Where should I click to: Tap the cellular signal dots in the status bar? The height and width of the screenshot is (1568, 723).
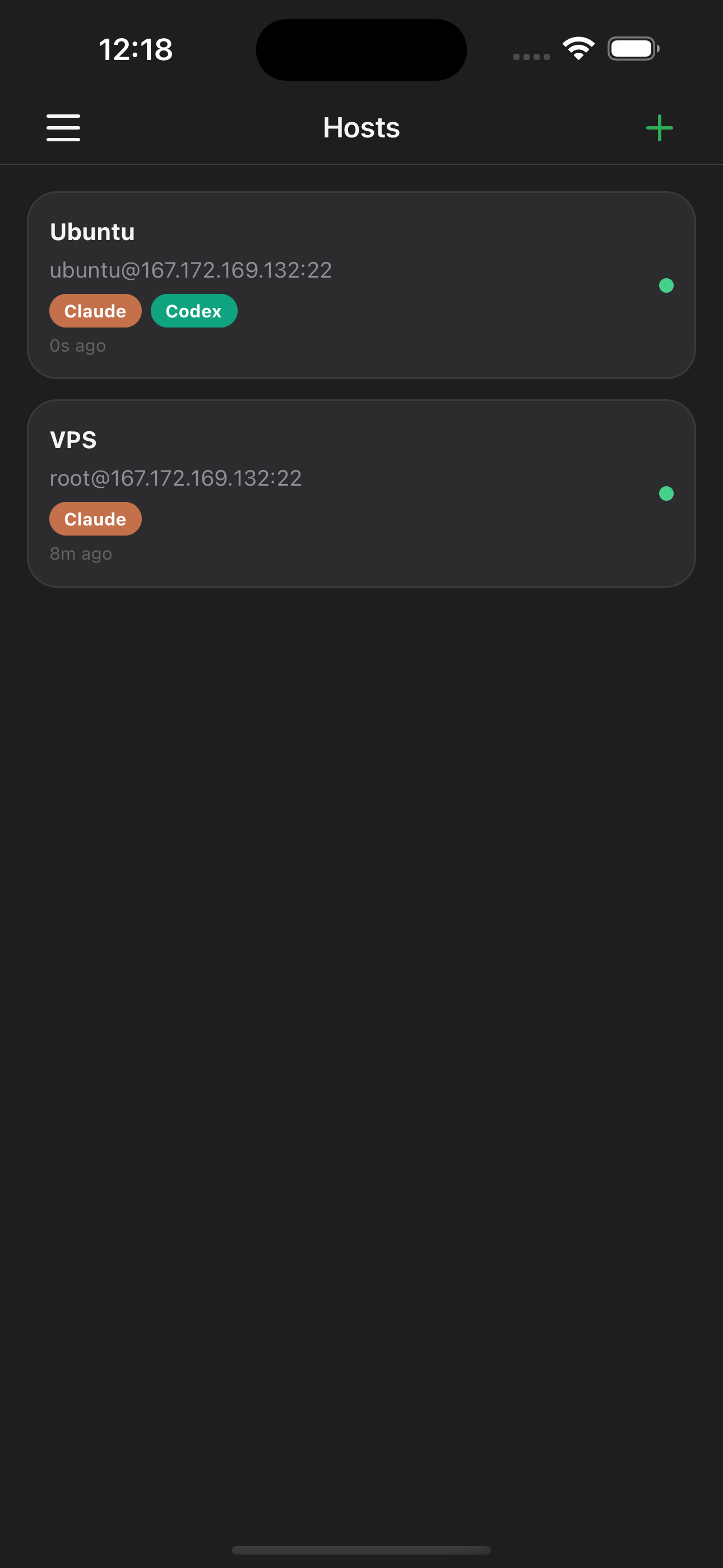[x=529, y=56]
